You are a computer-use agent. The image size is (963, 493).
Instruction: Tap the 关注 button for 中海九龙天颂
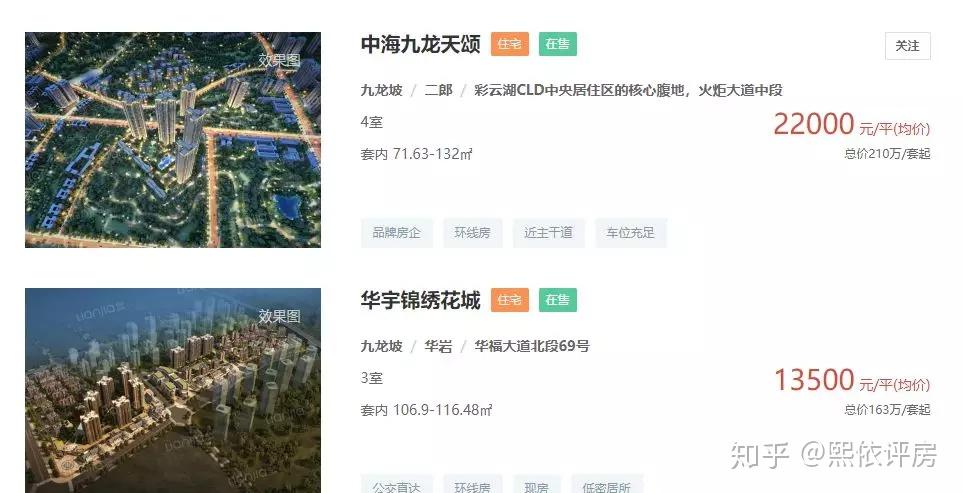coord(907,46)
